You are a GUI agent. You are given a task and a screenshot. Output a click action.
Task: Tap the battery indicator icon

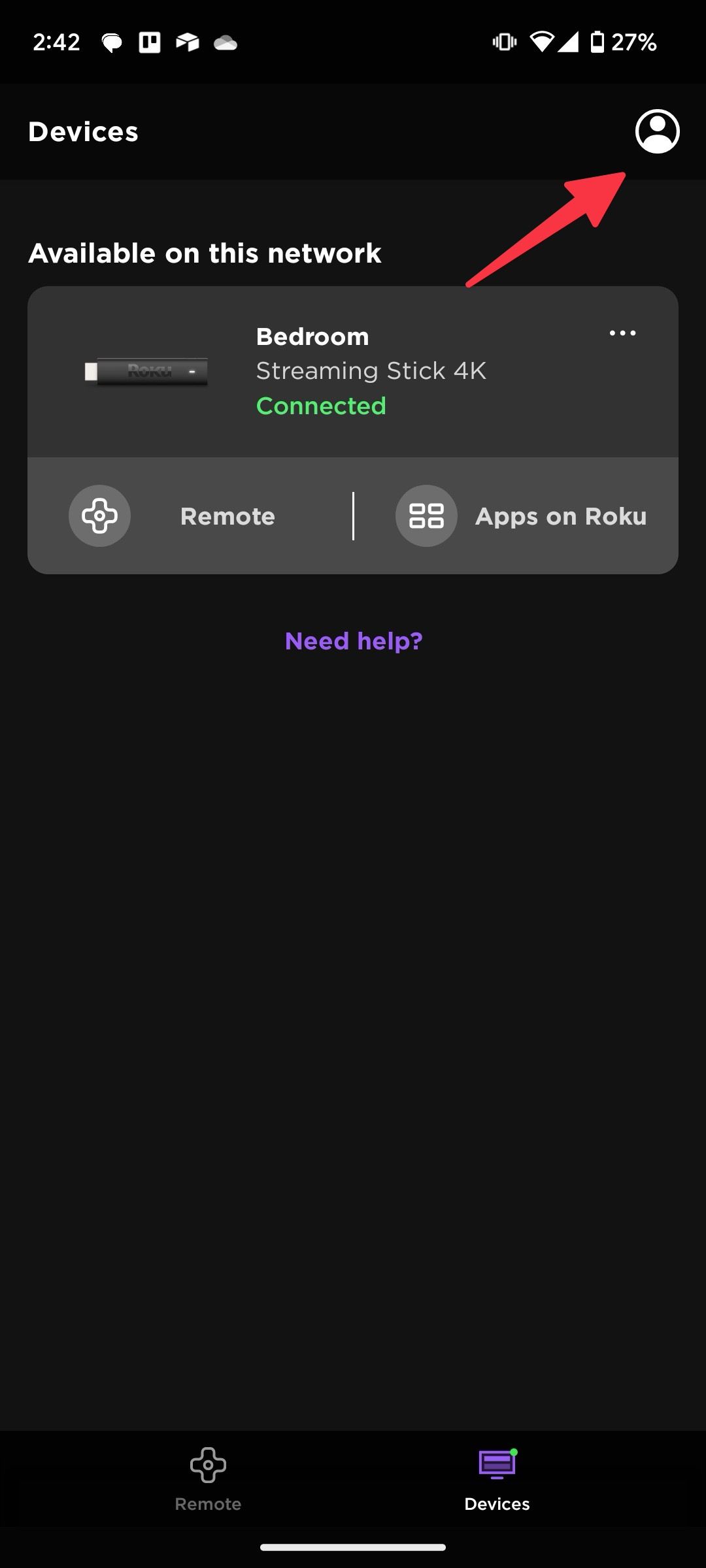pyautogui.click(x=597, y=42)
